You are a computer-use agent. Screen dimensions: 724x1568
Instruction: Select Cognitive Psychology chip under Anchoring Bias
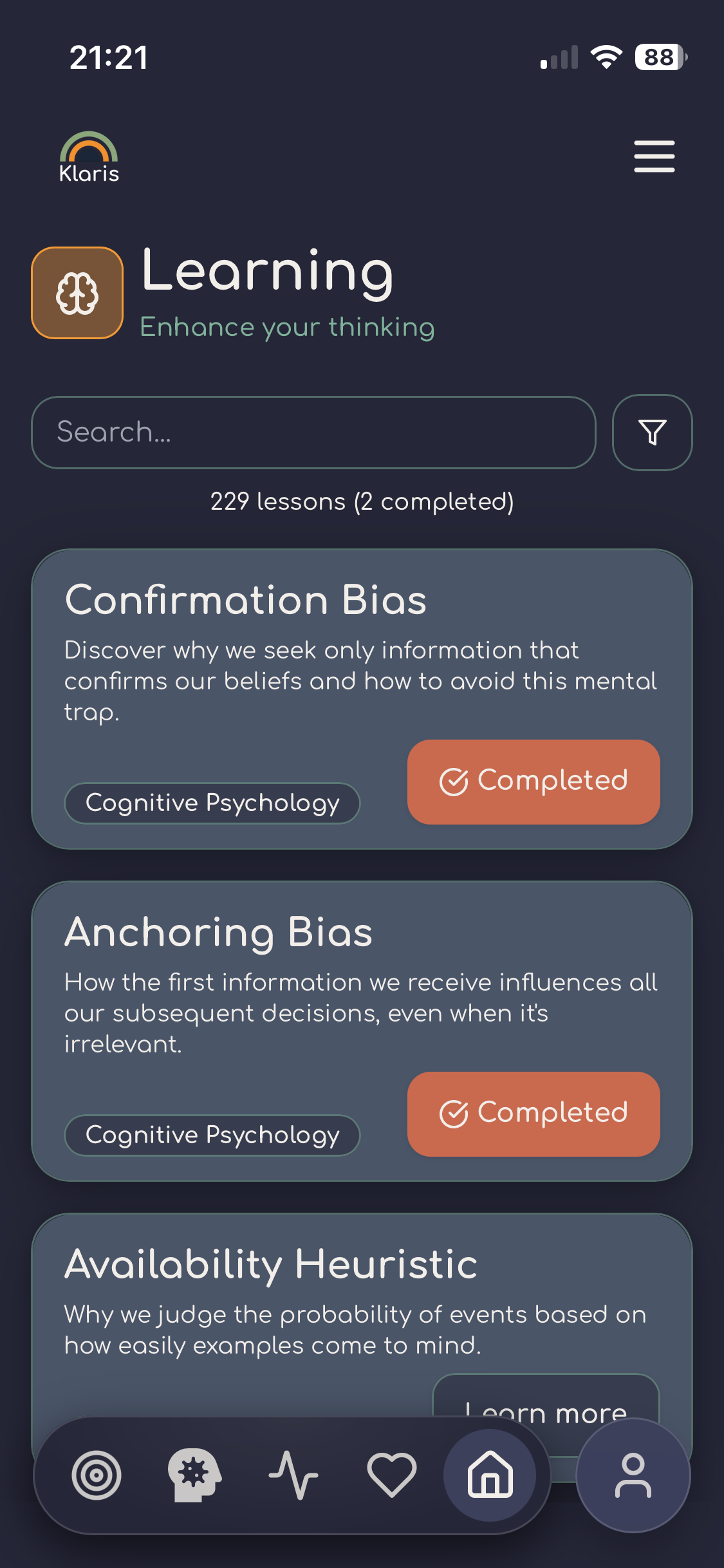point(212,1135)
